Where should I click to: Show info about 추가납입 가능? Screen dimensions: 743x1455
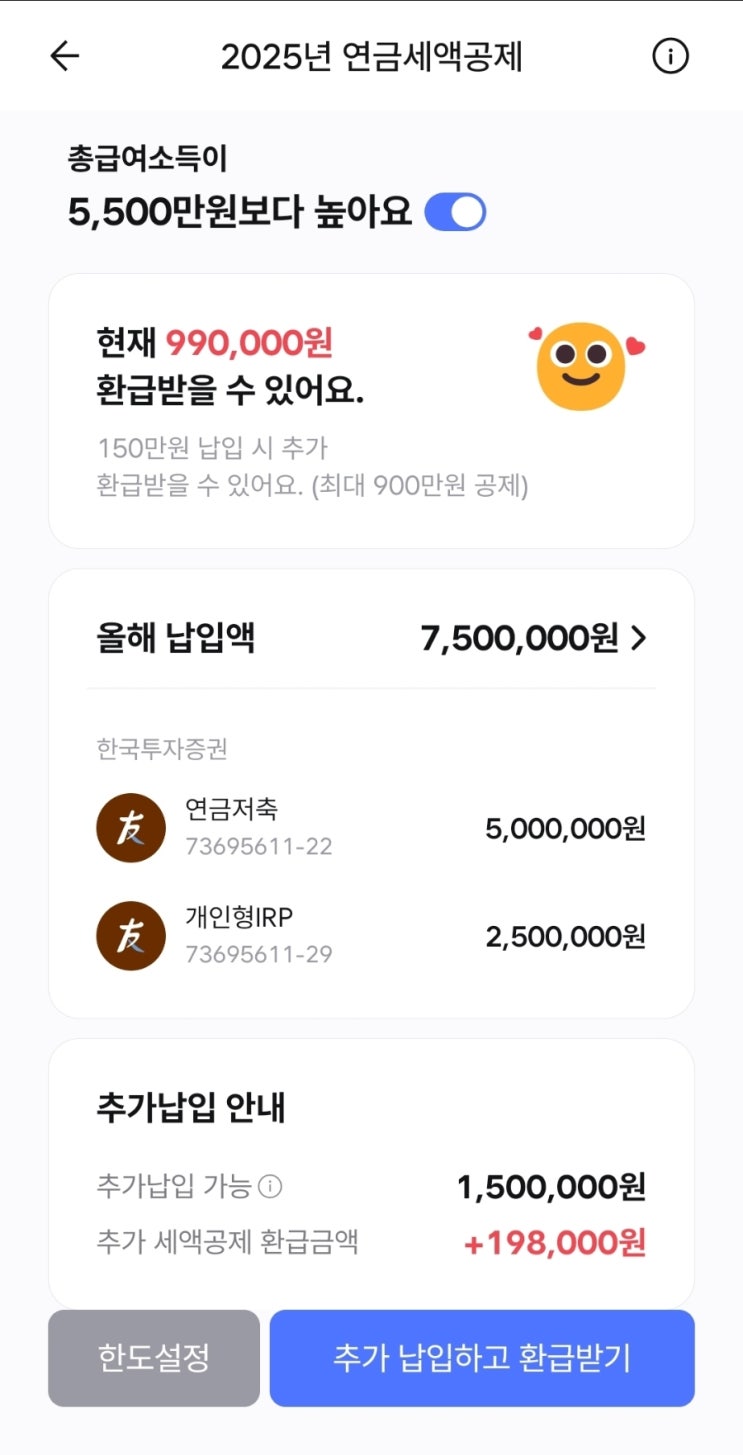point(270,1187)
